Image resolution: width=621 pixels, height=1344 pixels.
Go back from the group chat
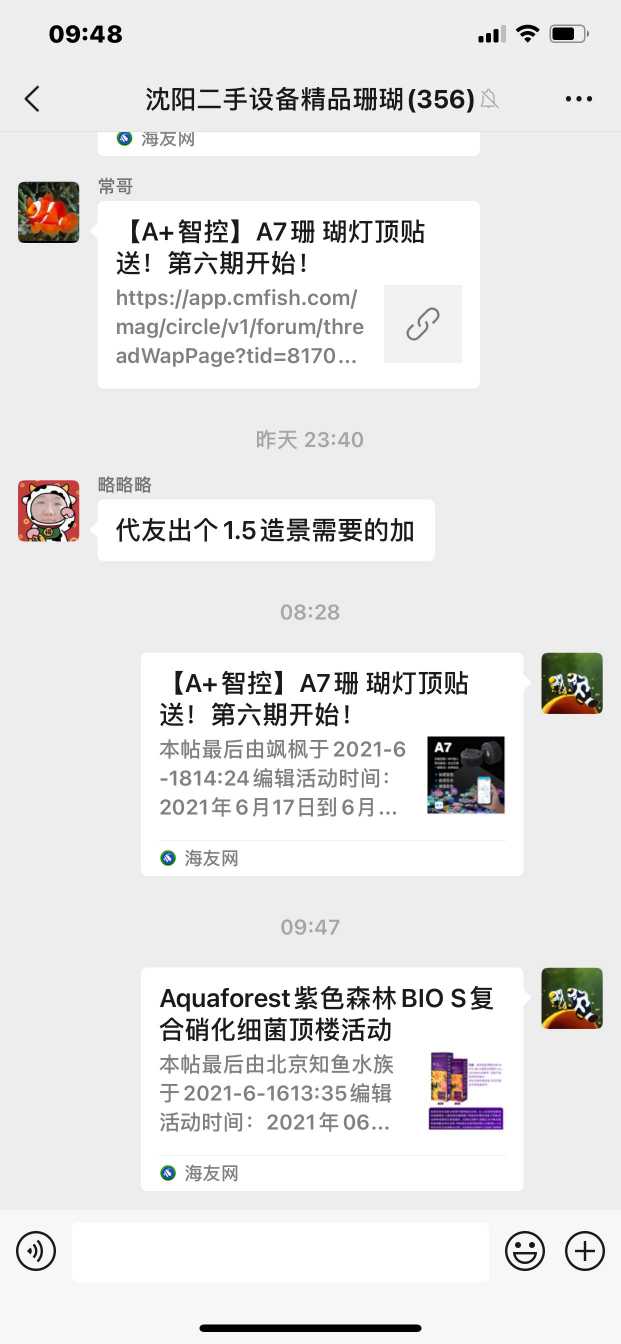[x=32, y=98]
